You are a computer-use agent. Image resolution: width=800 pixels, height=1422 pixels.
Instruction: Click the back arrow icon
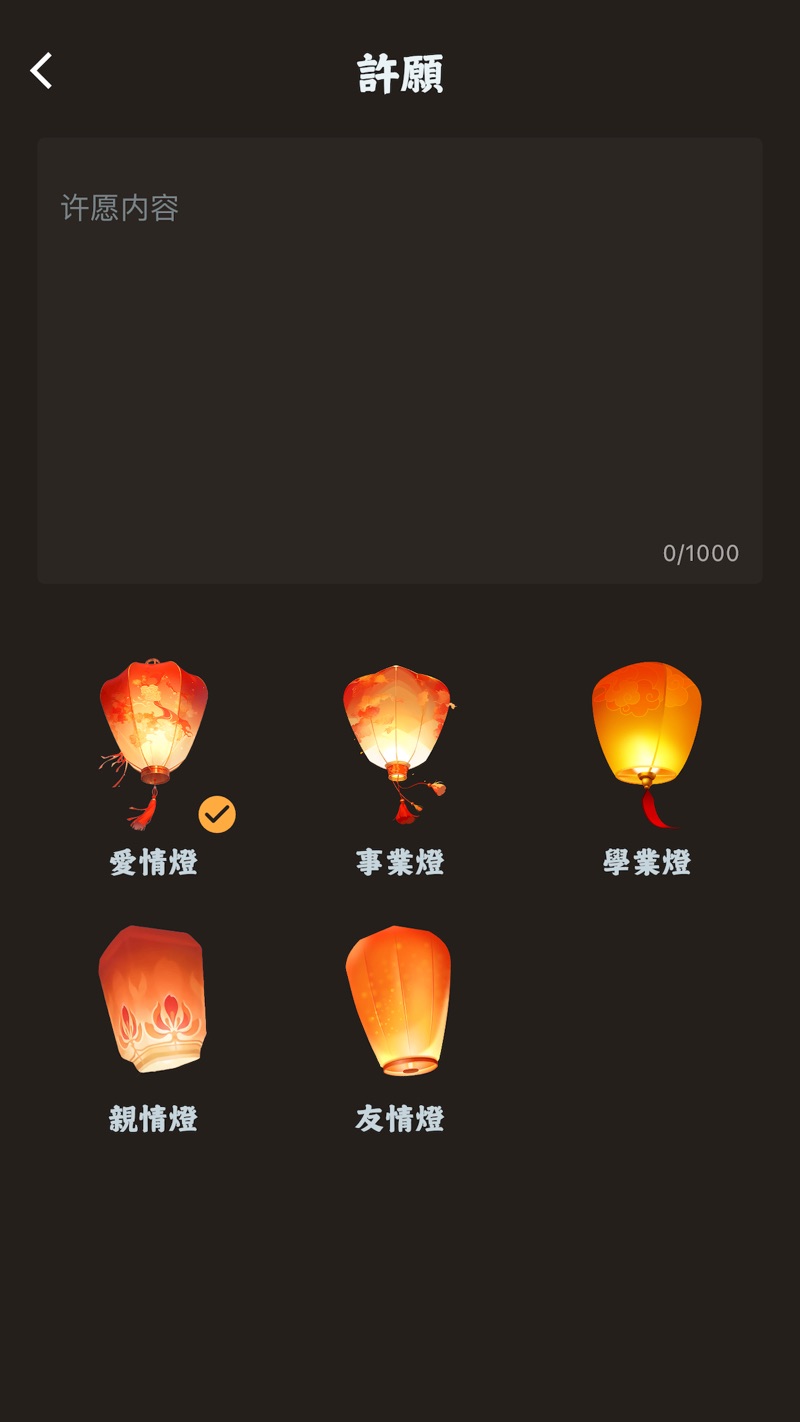click(x=40, y=70)
